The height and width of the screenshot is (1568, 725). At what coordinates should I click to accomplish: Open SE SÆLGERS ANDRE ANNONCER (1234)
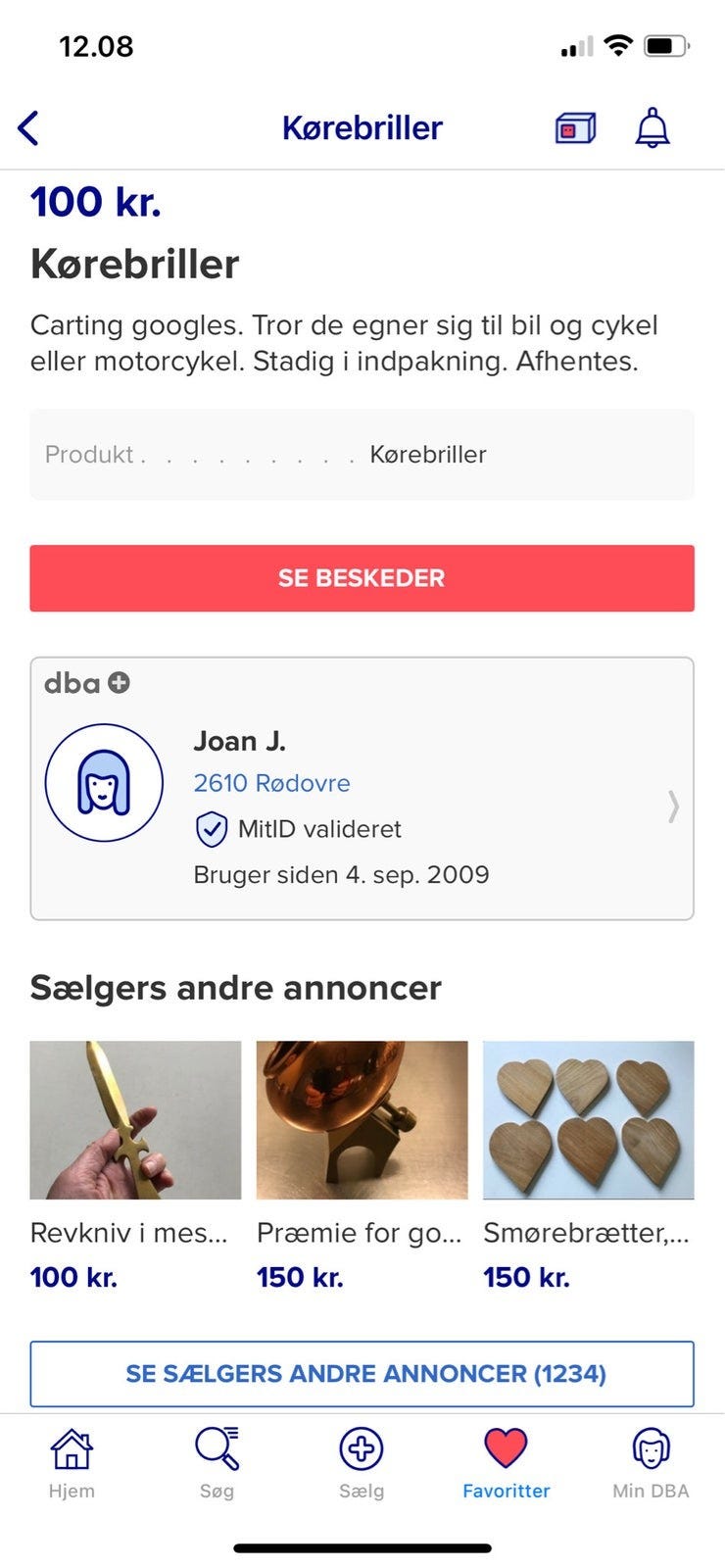[362, 1374]
